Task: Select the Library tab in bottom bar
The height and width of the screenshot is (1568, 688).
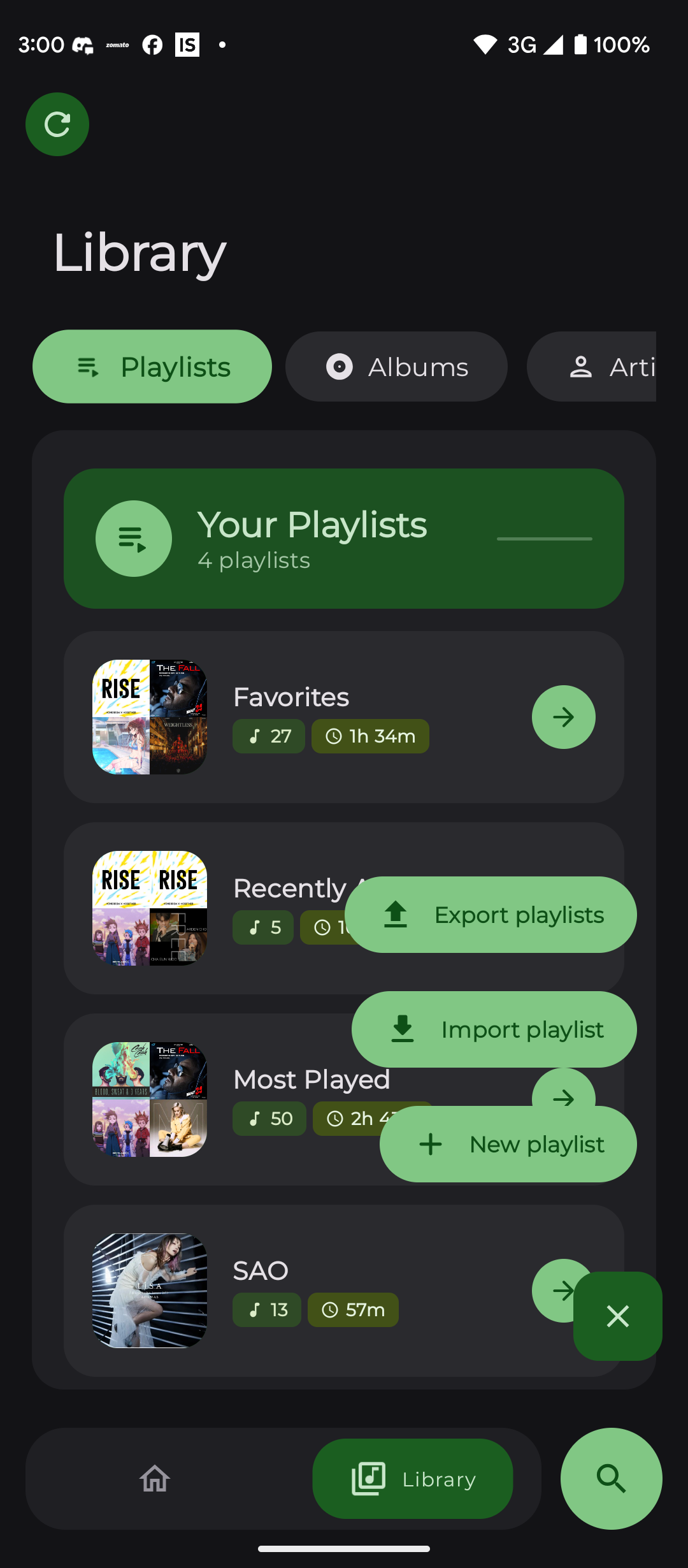Action: 413,1479
